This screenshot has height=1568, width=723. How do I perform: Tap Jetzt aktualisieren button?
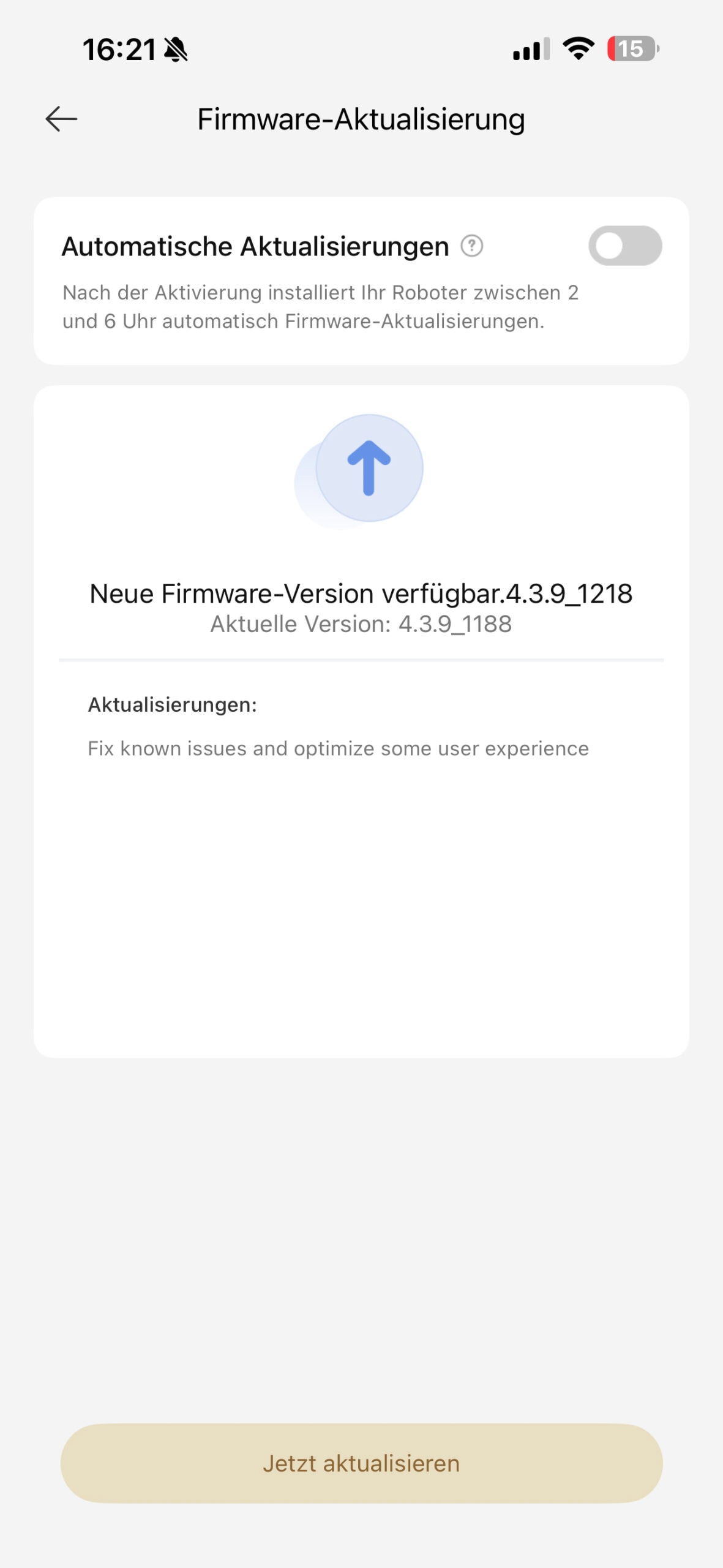[361, 1463]
